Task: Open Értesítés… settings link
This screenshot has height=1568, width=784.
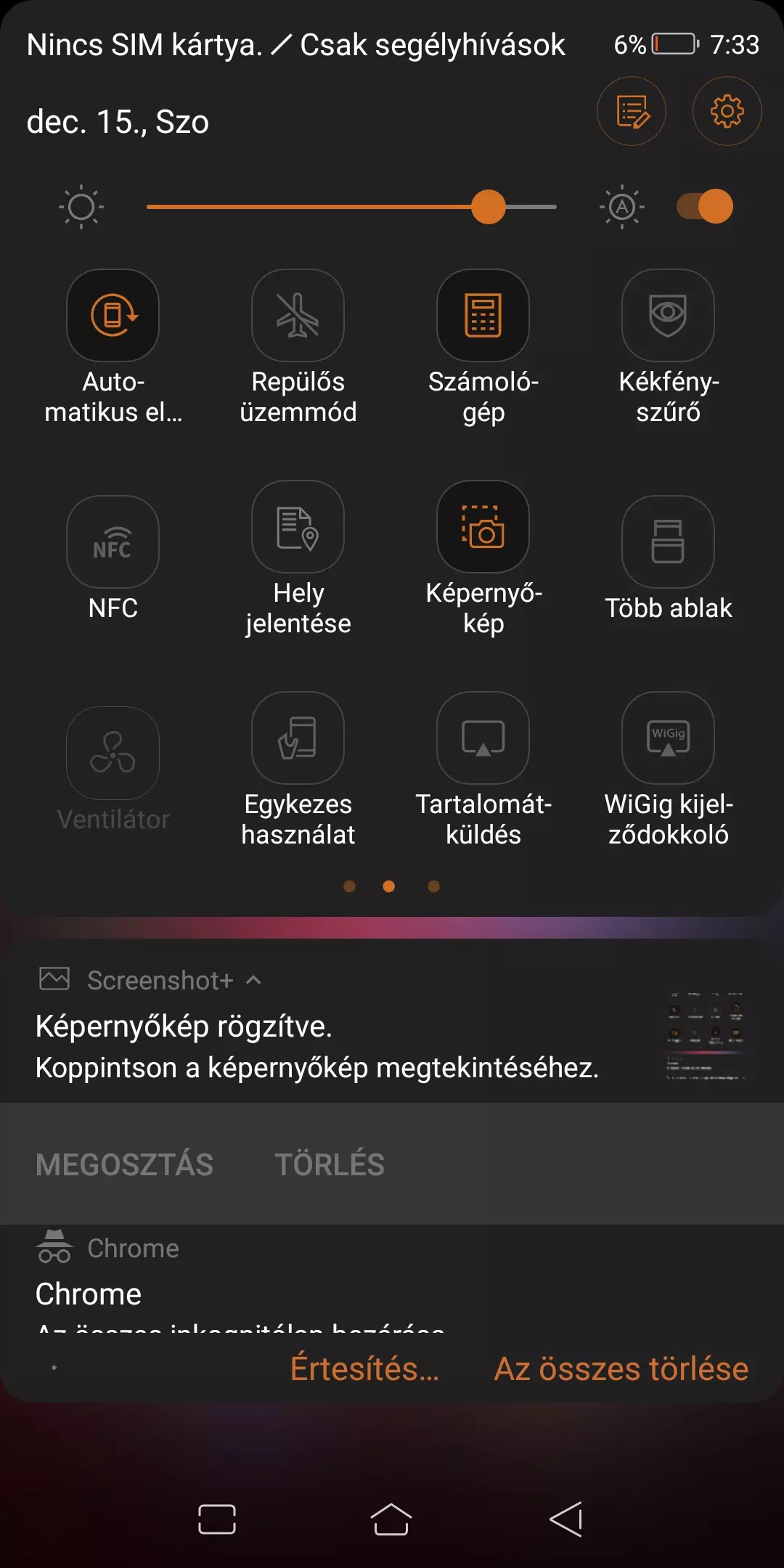Action: pyautogui.click(x=364, y=1369)
